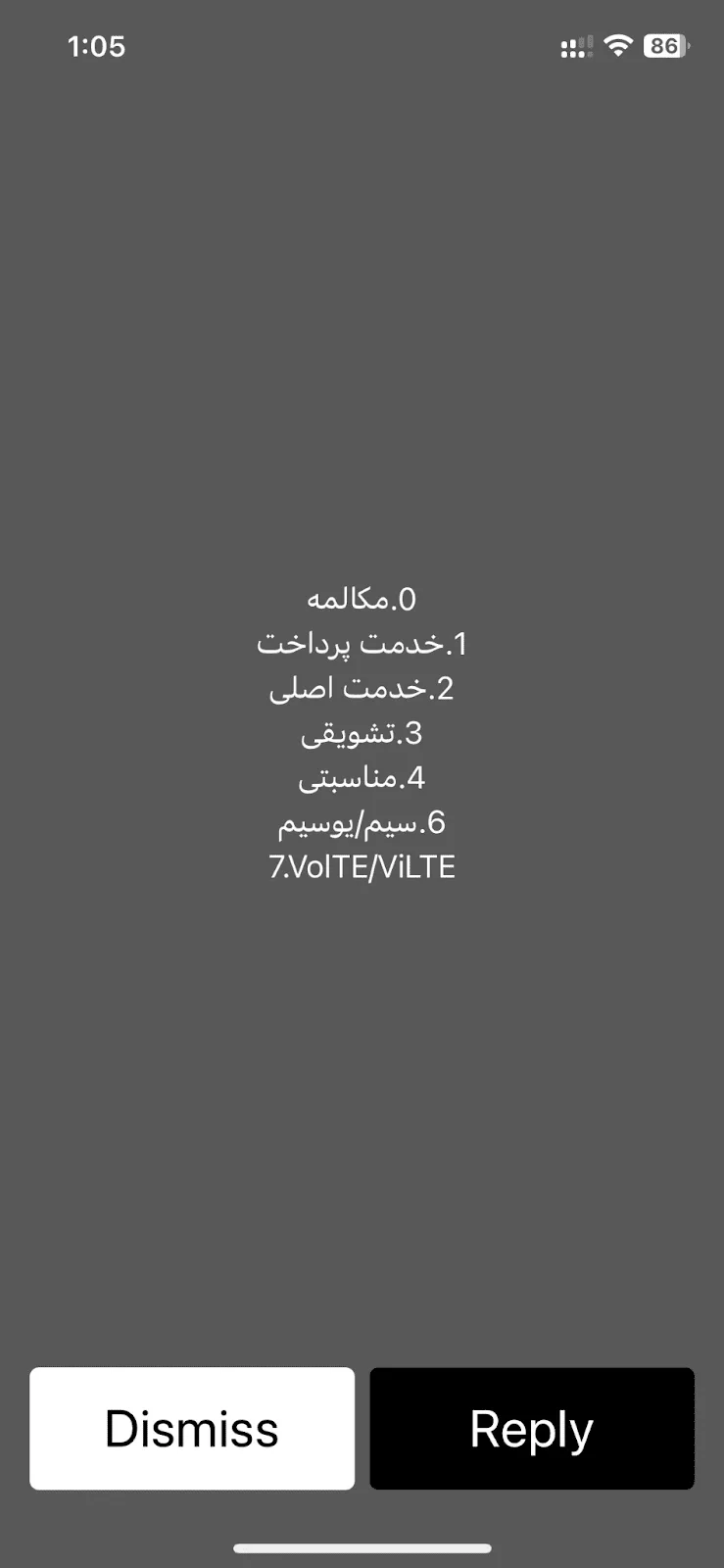Pick option 4 مناسبتی
Viewport: 724px width, 1568px height.
pyautogui.click(x=362, y=778)
